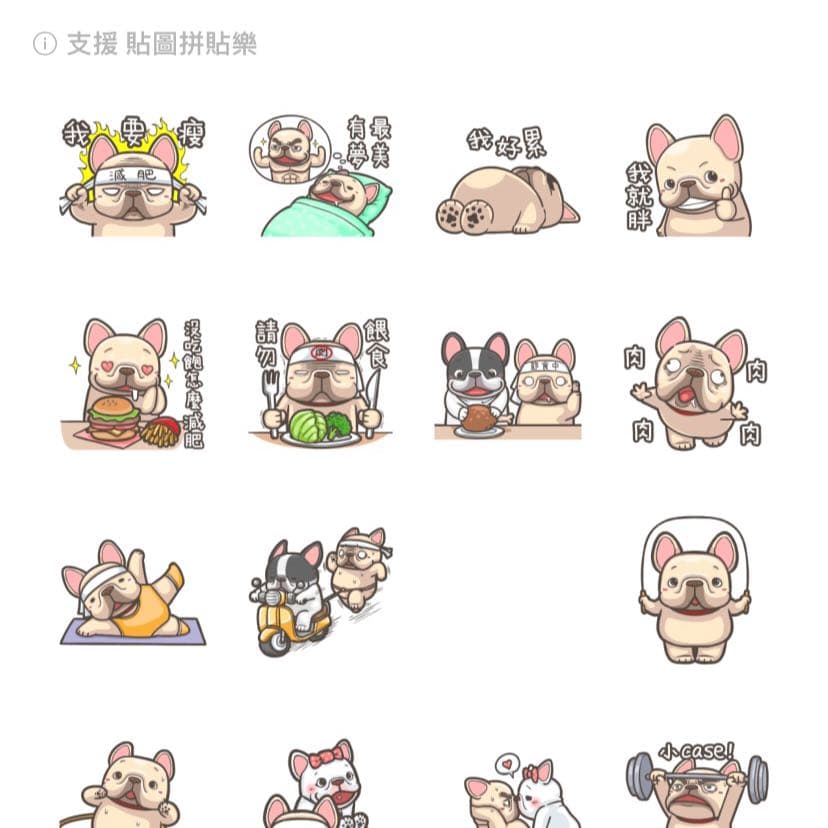Open the 沒吃飽怎麼減肥 burger sticker

coord(133,383)
